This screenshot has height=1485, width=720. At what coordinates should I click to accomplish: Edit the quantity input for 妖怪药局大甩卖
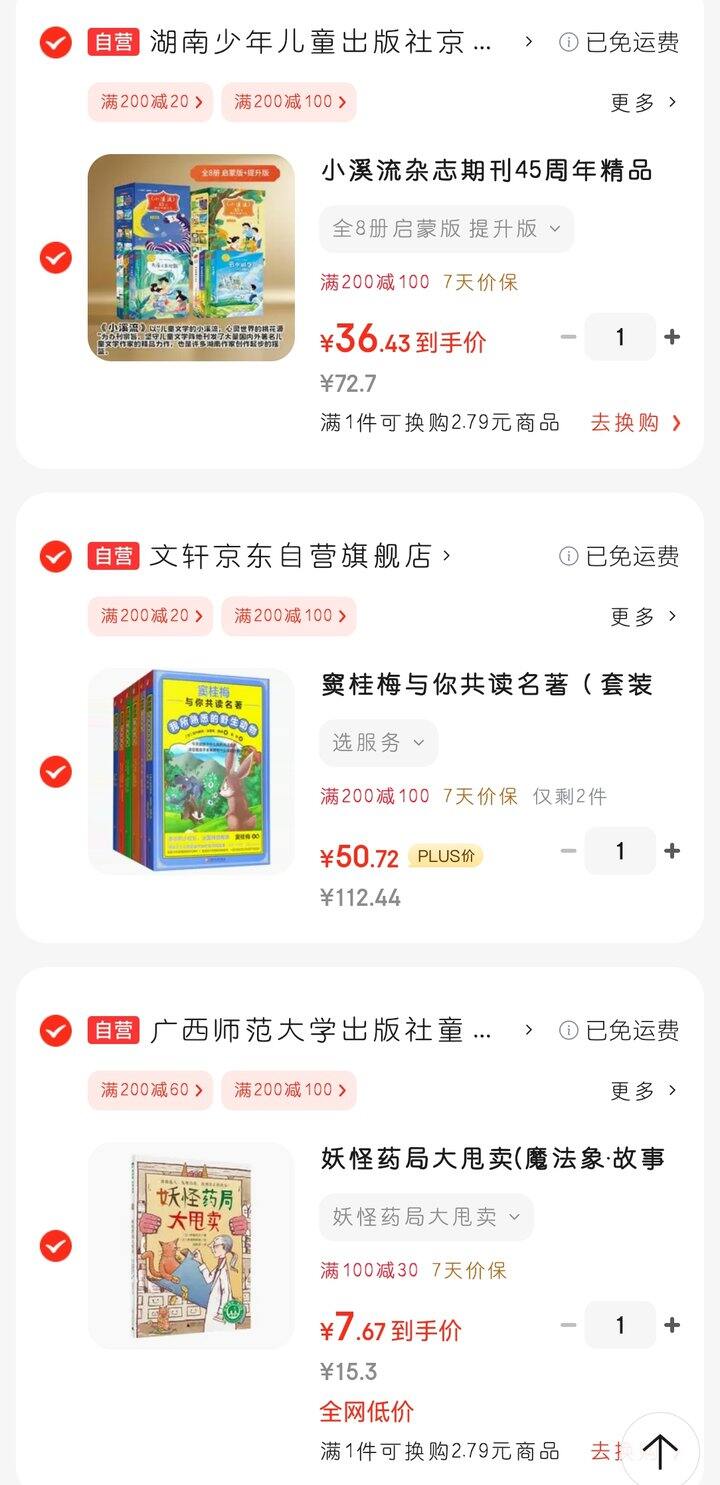[x=621, y=1325]
